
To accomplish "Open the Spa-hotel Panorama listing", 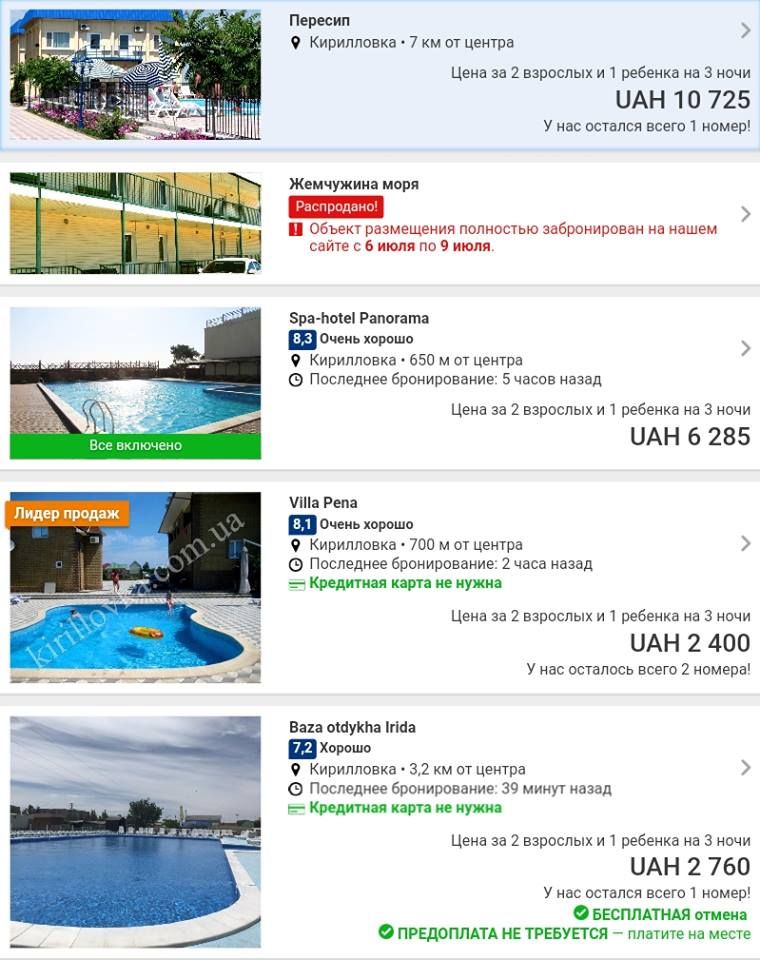I will [x=358, y=318].
